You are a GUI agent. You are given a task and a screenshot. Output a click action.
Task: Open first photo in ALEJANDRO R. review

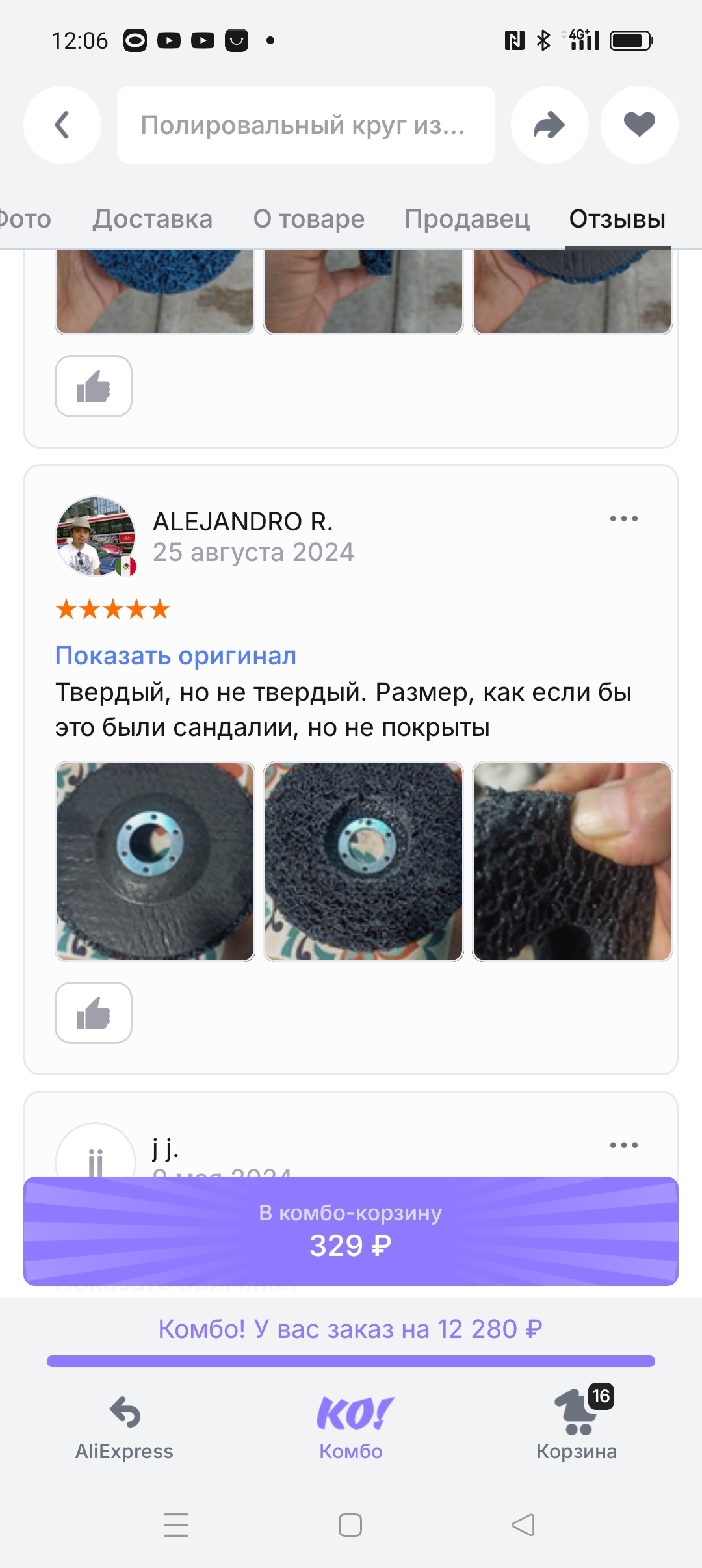coord(155,861)
